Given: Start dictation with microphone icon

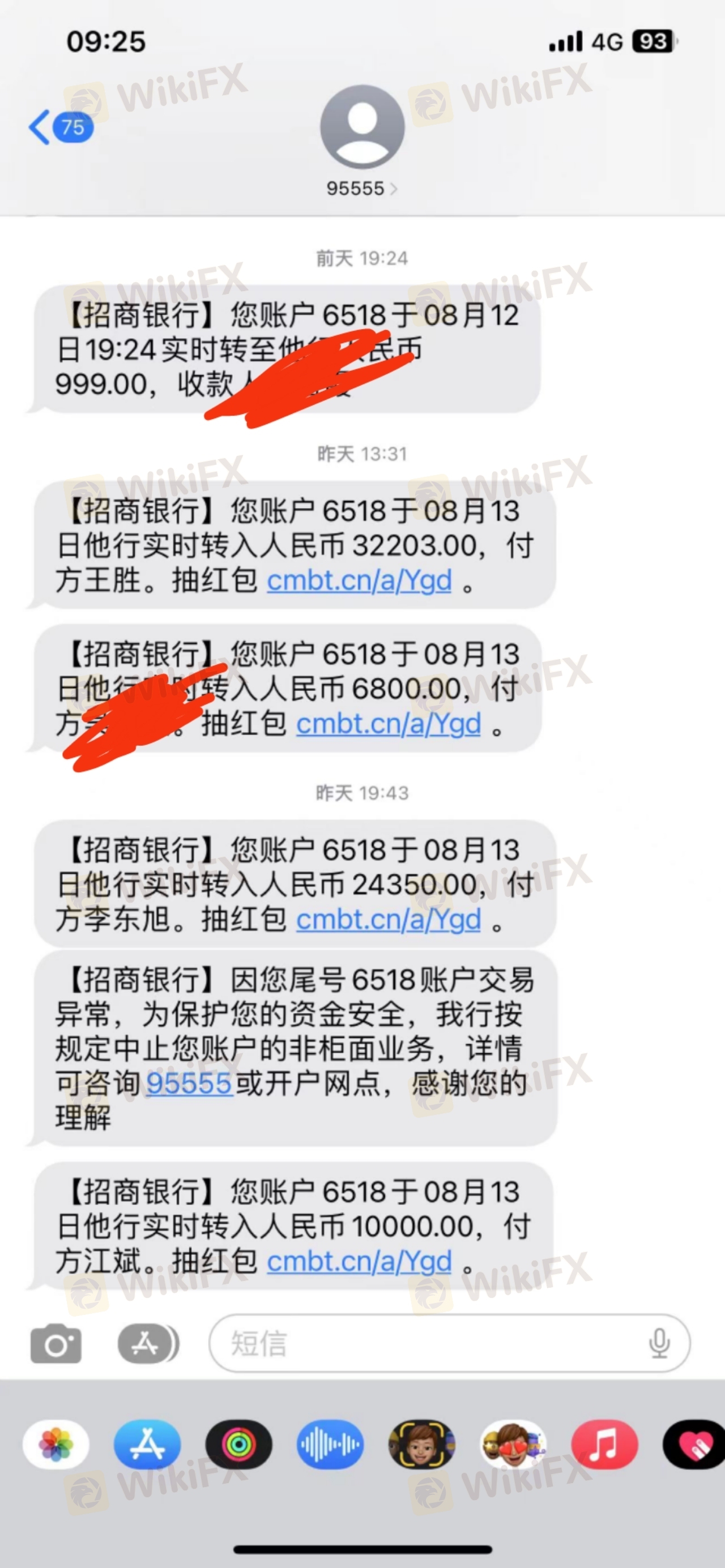Looking at the screenshot, I should 659,1343.
